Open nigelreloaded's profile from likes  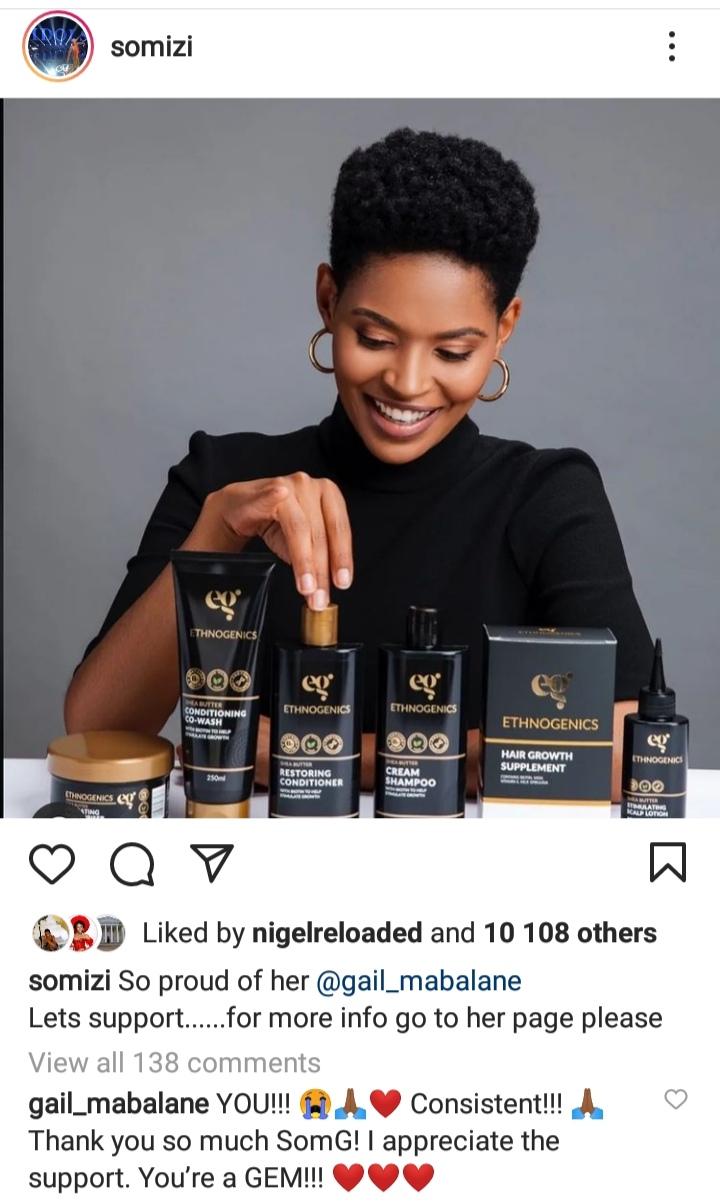(x=336, y=933)
